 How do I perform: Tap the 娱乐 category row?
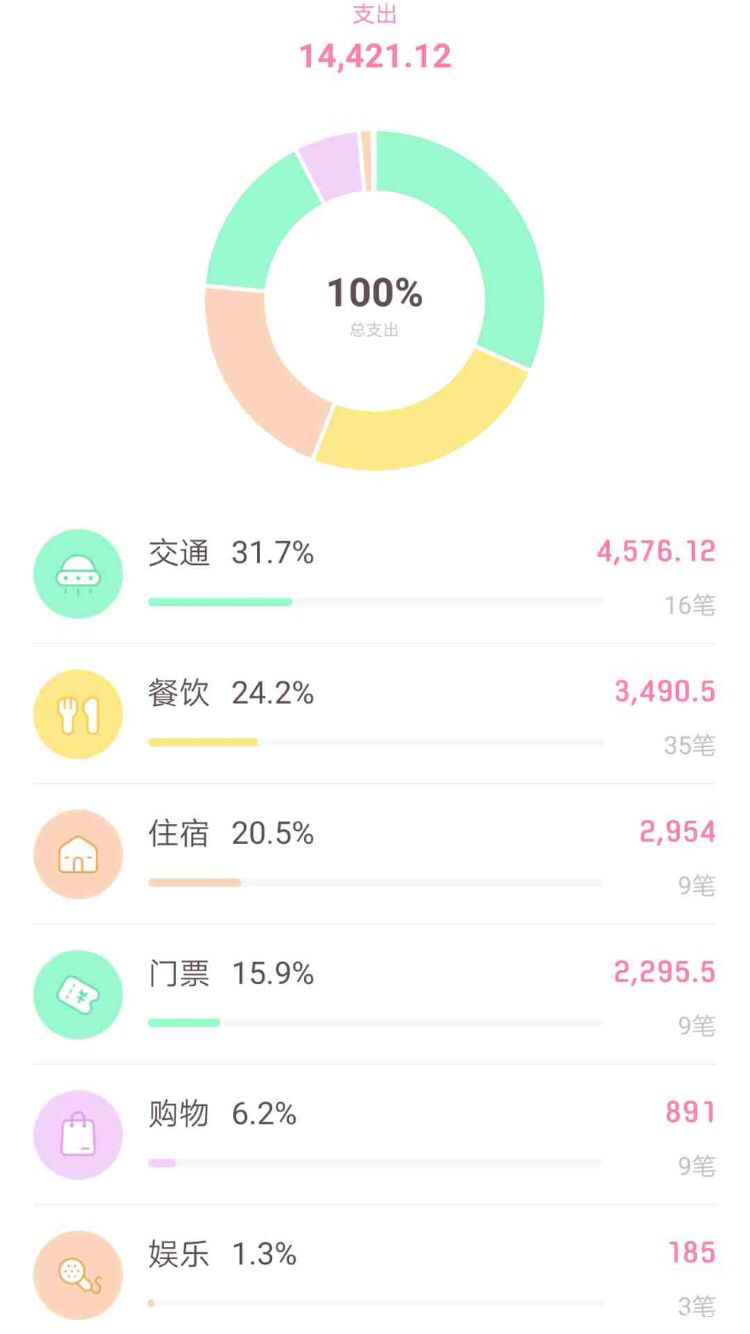pos(375,1270)
